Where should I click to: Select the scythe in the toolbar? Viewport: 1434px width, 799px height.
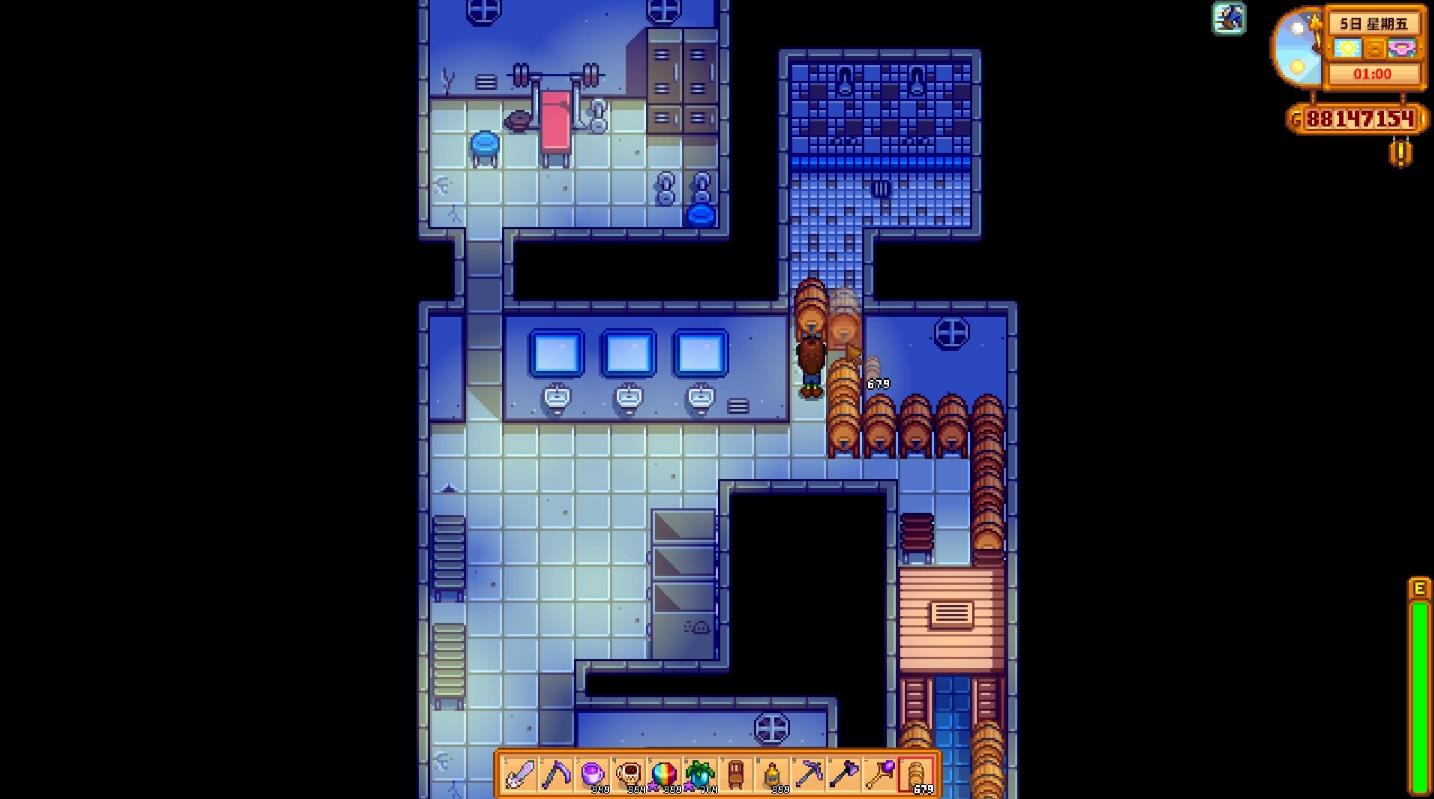pos(556,774)
